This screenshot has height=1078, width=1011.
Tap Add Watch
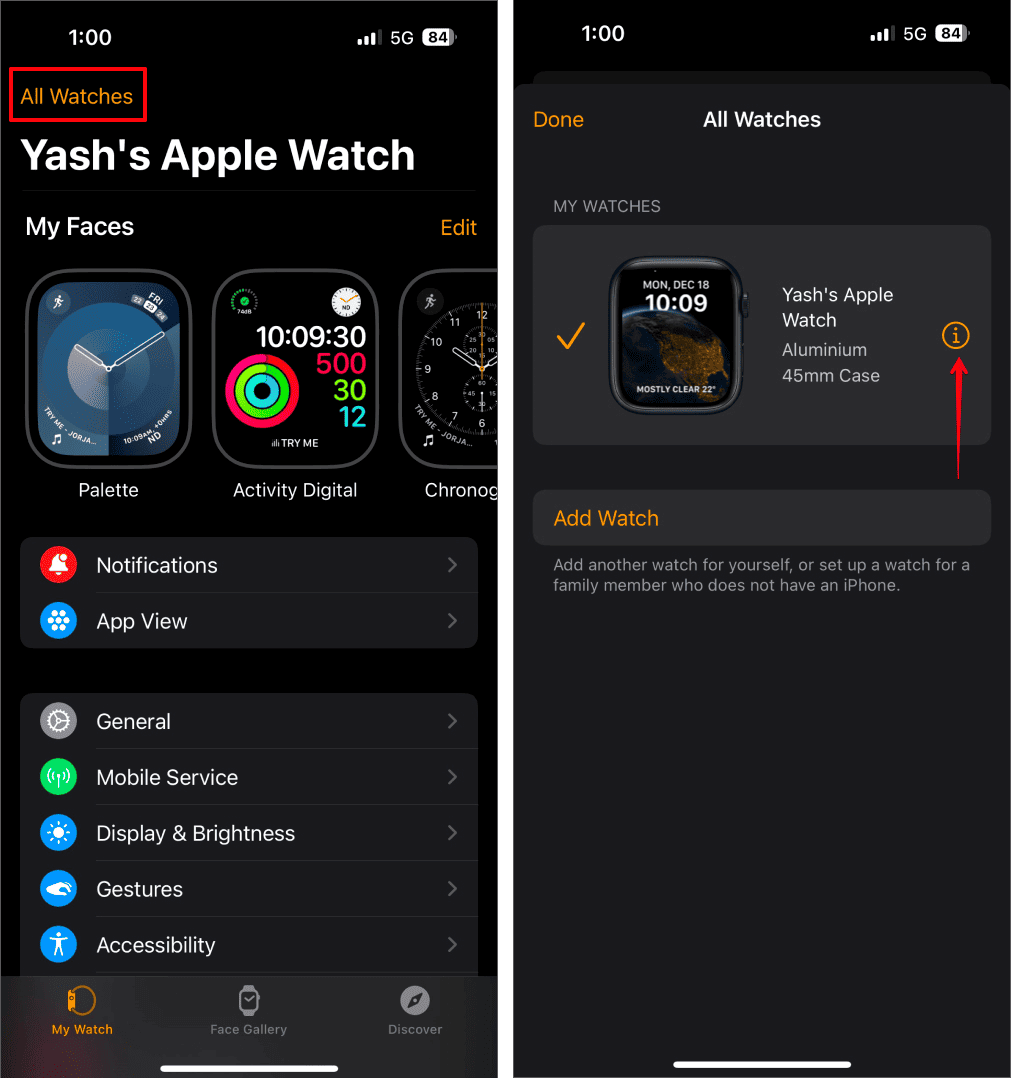(606, 518)
